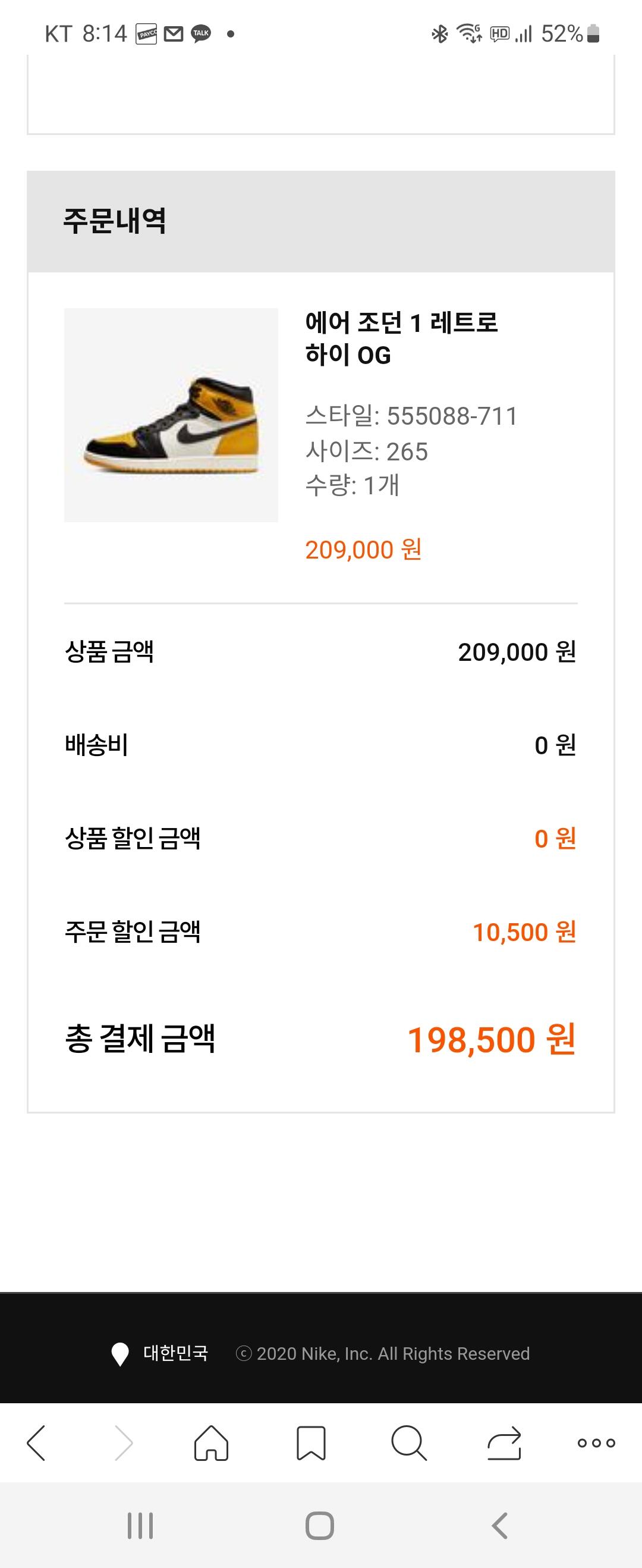642x1568 pixels.
Task: Open the browser three-dot menu
Action: pos(596,1442)
